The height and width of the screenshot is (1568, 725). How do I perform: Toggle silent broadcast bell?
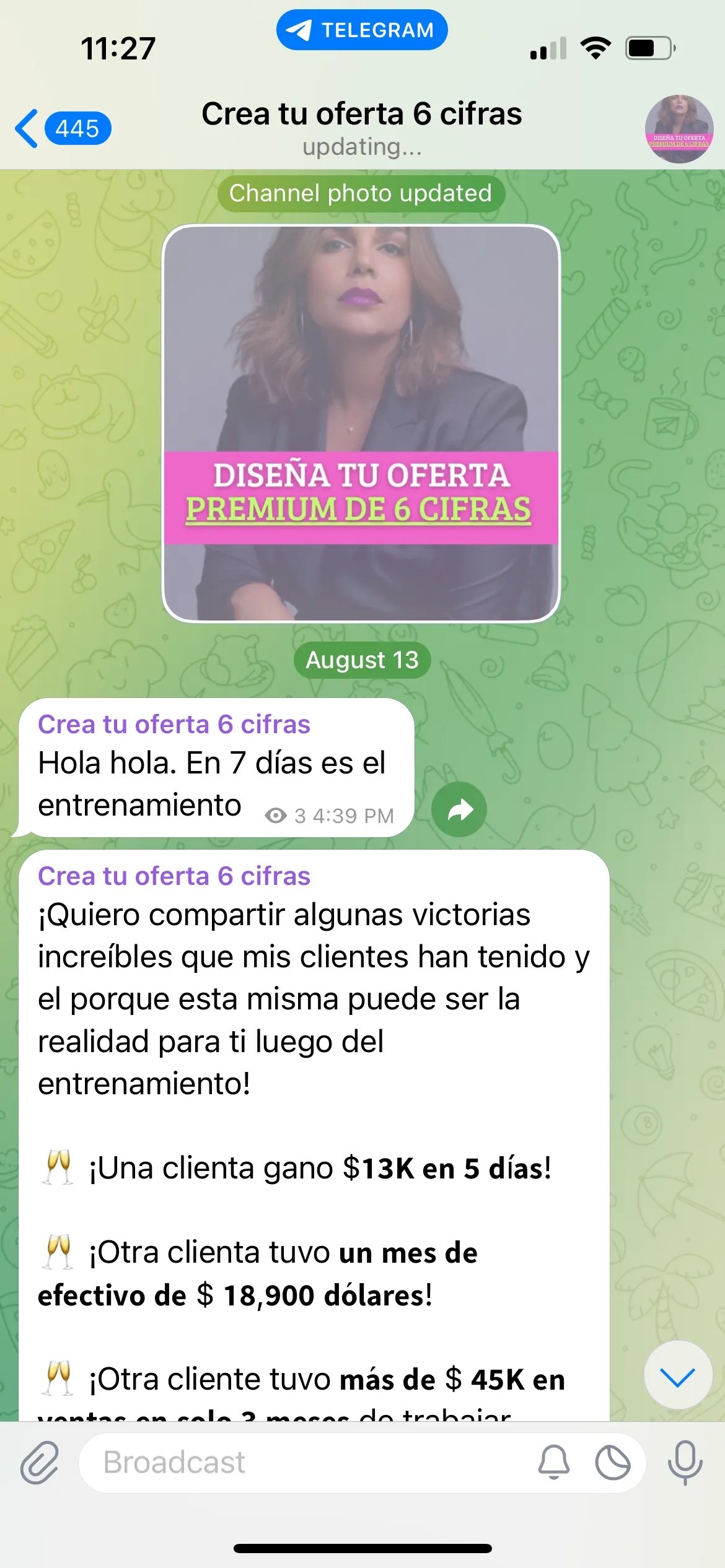click(553, 1462)
